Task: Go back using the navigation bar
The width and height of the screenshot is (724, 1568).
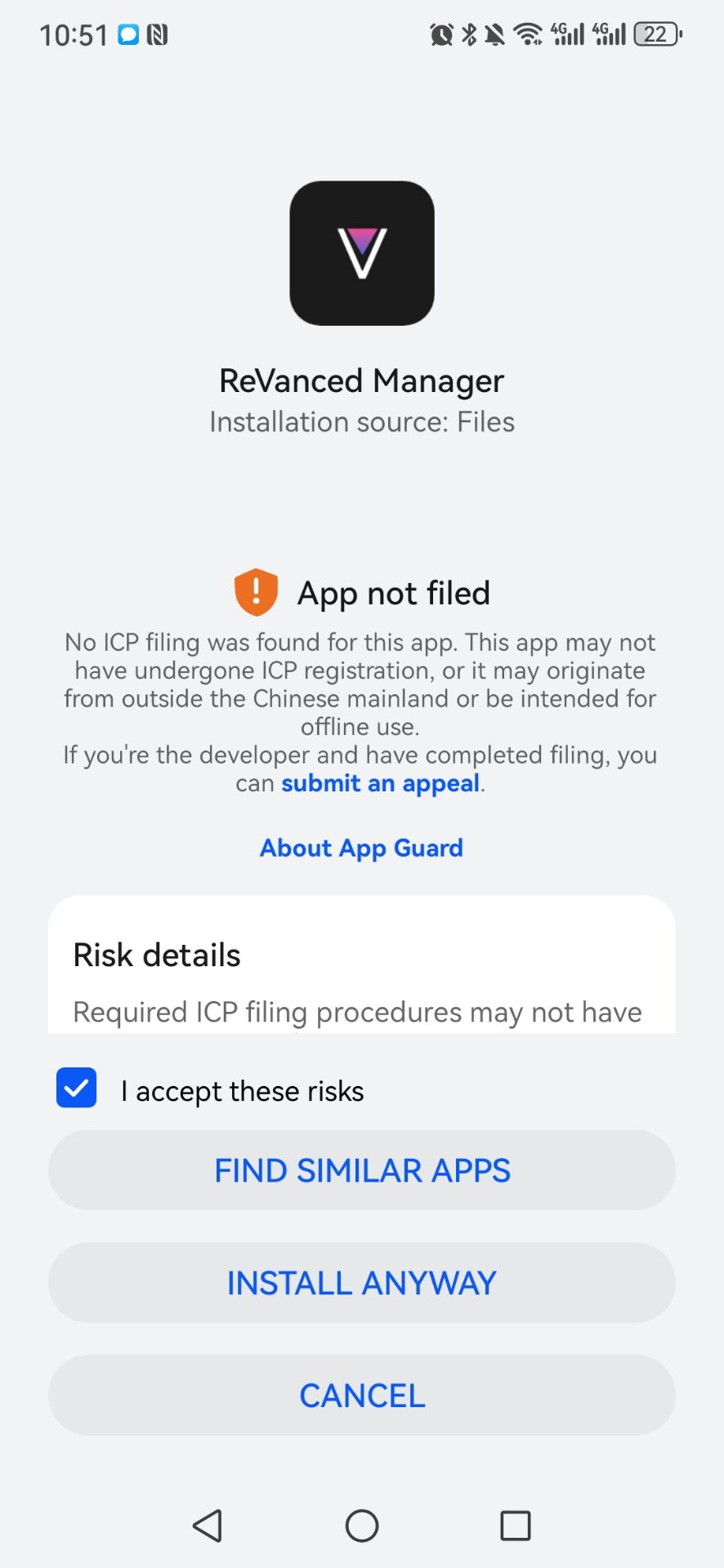Action: coord(208,1525)
